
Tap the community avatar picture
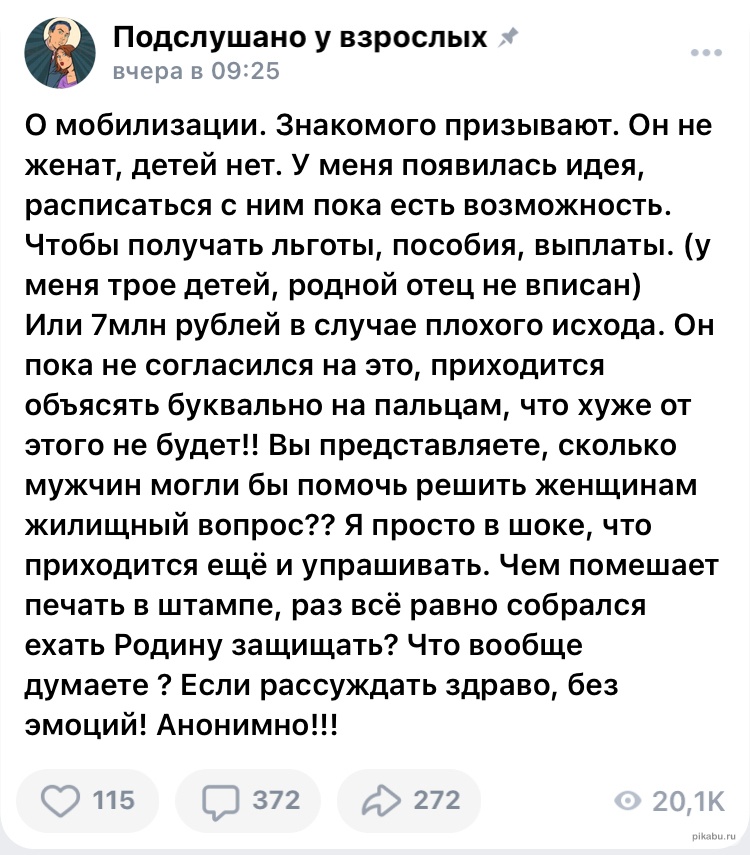tap(59, 53)
